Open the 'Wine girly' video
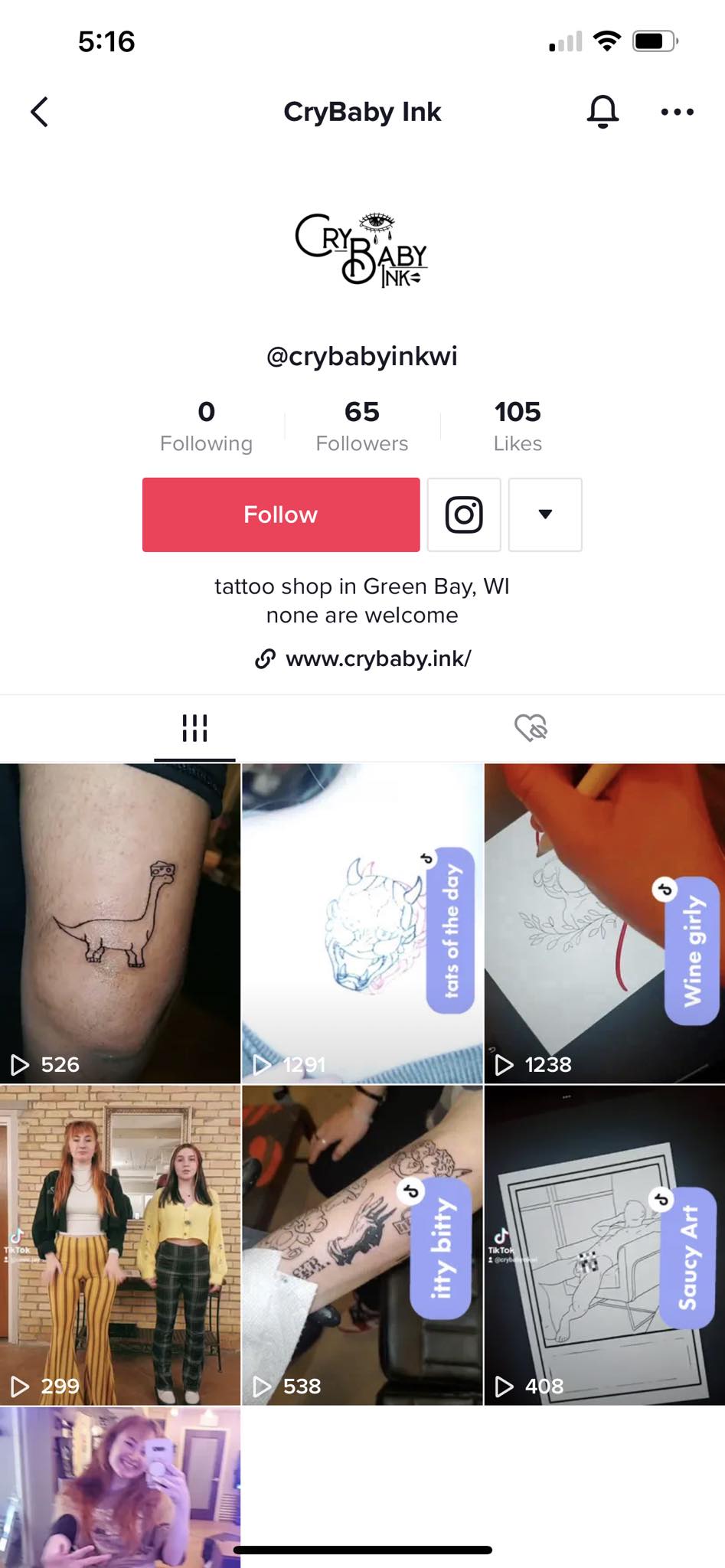 (605, 923)
